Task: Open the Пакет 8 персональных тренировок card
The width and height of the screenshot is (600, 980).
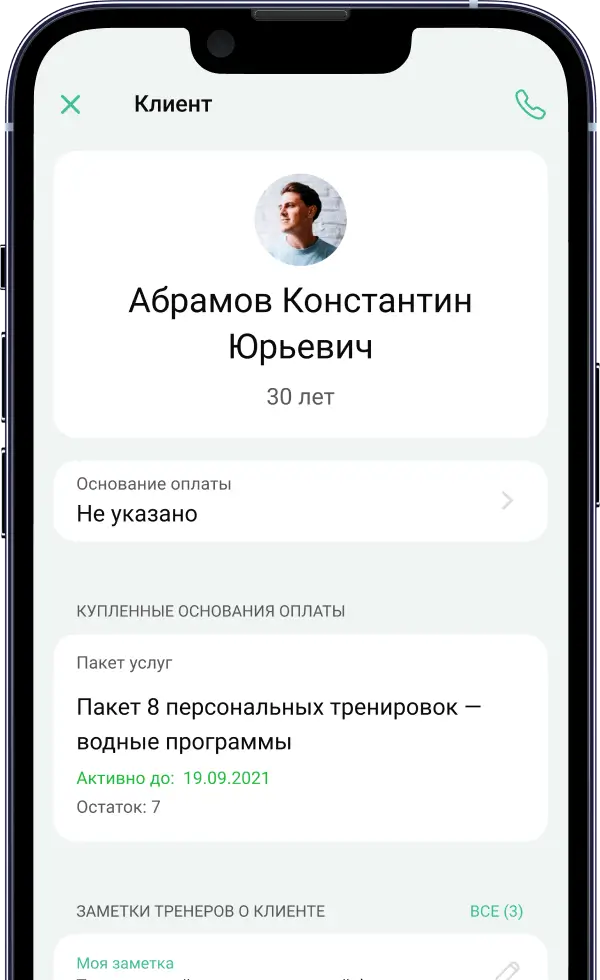Action: point(300,737)
